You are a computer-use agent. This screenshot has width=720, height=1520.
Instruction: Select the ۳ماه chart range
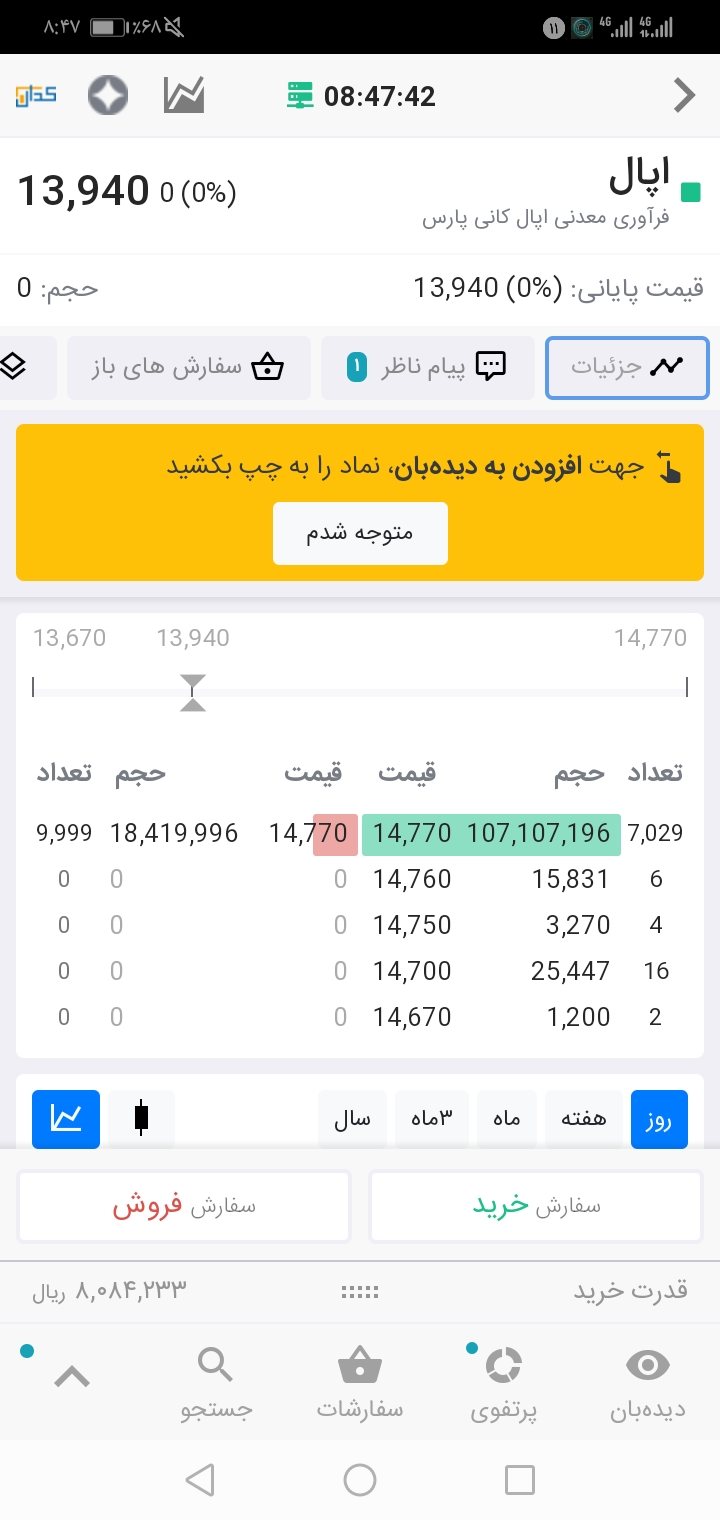coord(432,1119)
